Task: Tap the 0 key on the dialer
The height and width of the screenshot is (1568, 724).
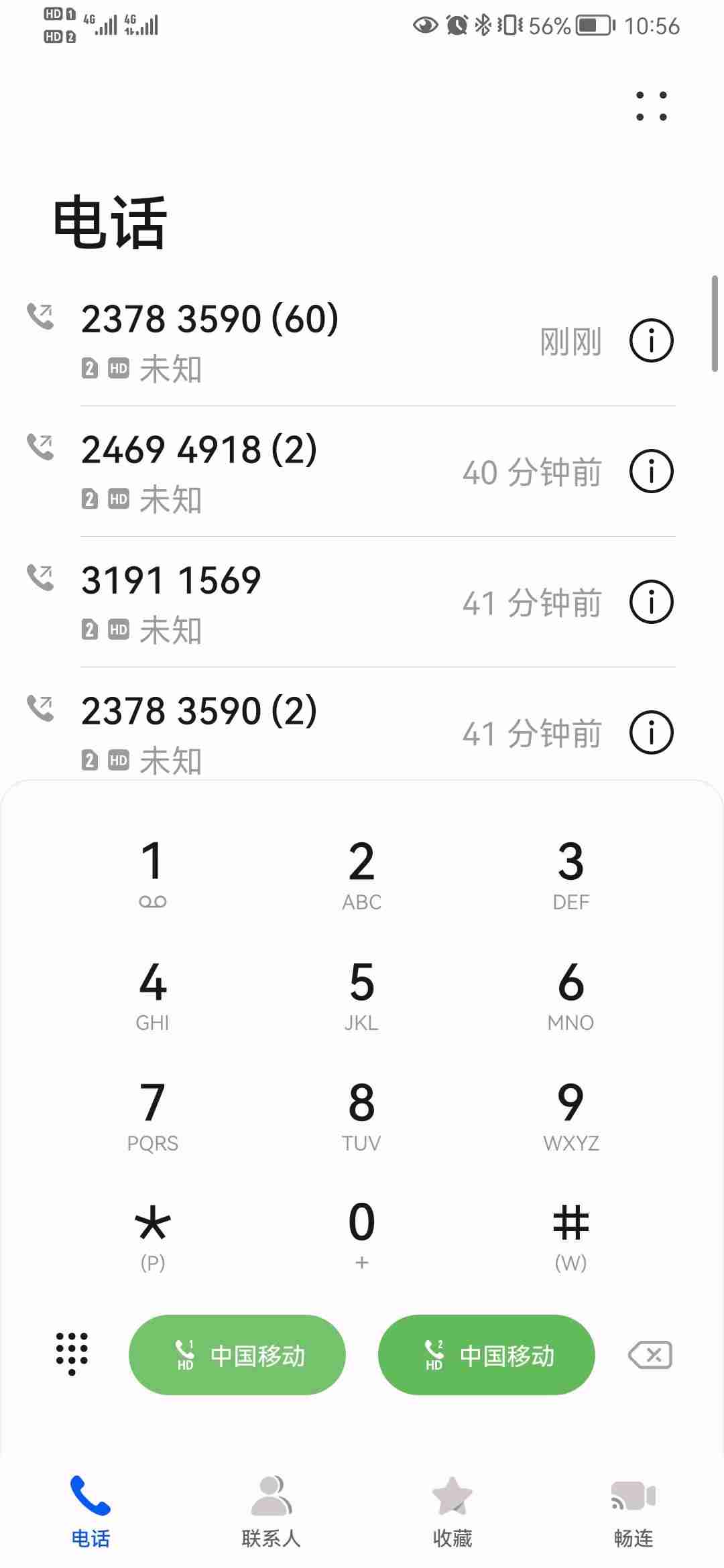Action: pyautogui.click(x=362, y=1234)
